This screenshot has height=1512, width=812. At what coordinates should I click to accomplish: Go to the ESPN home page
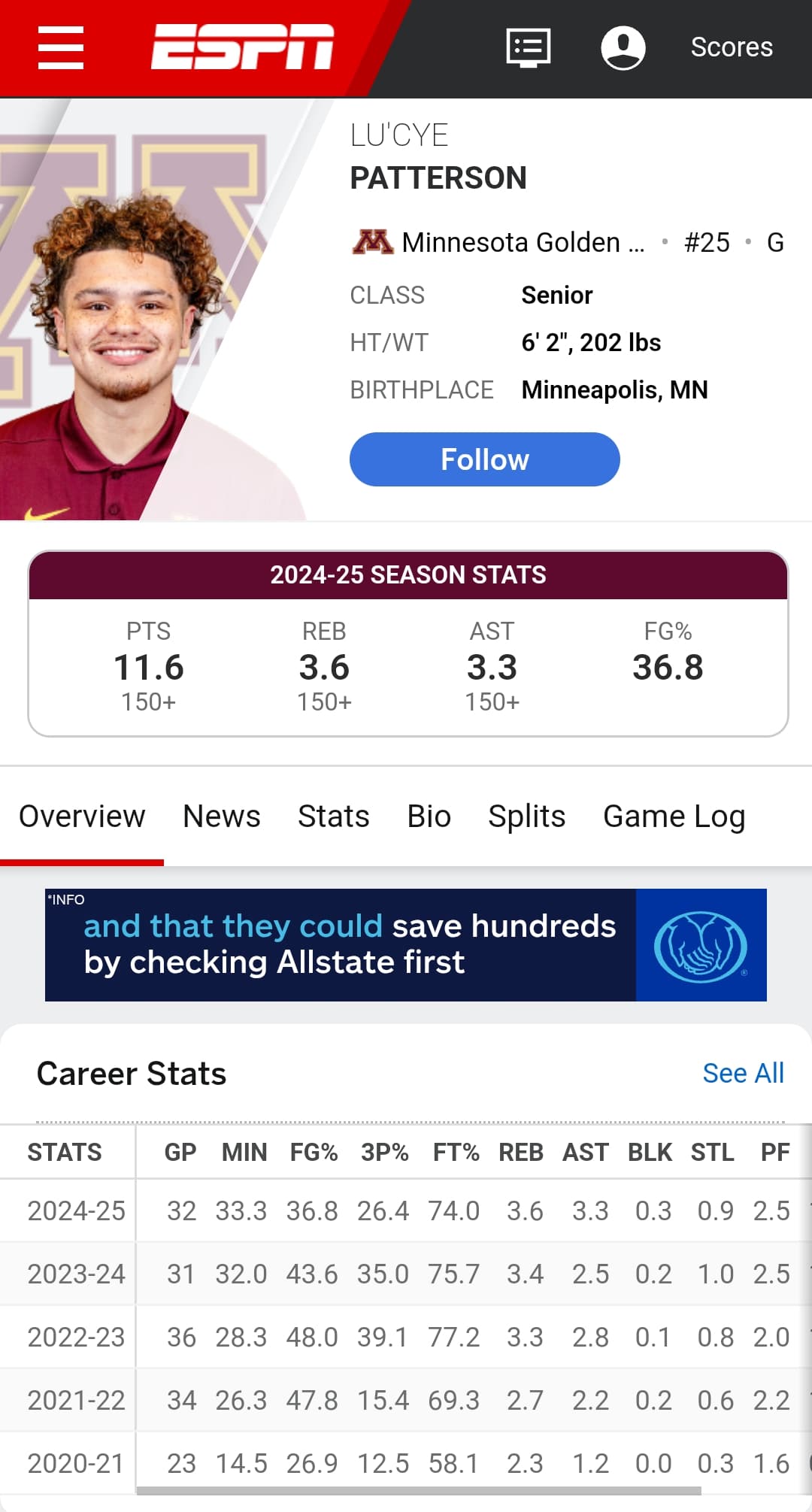click(x=242, y=47)
